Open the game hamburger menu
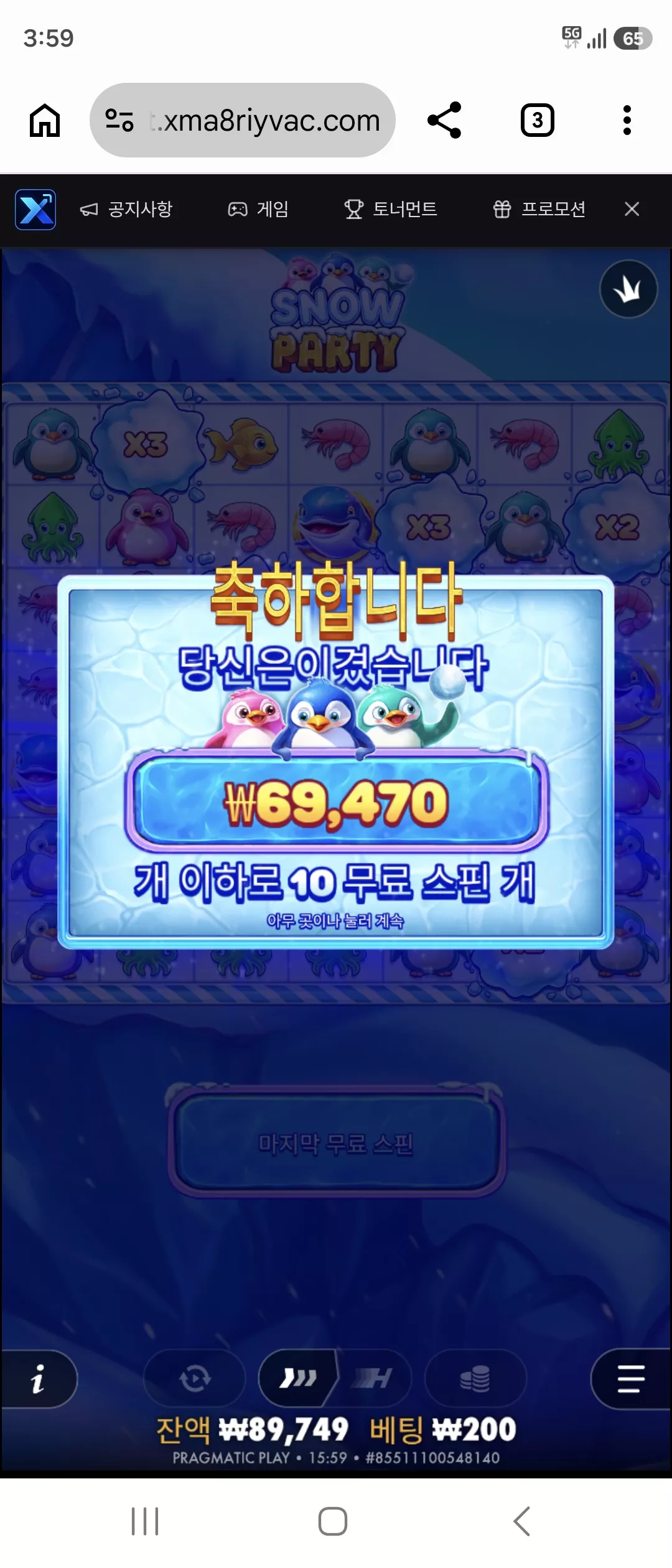The image size is (672, 1568). coord(631,1378)
